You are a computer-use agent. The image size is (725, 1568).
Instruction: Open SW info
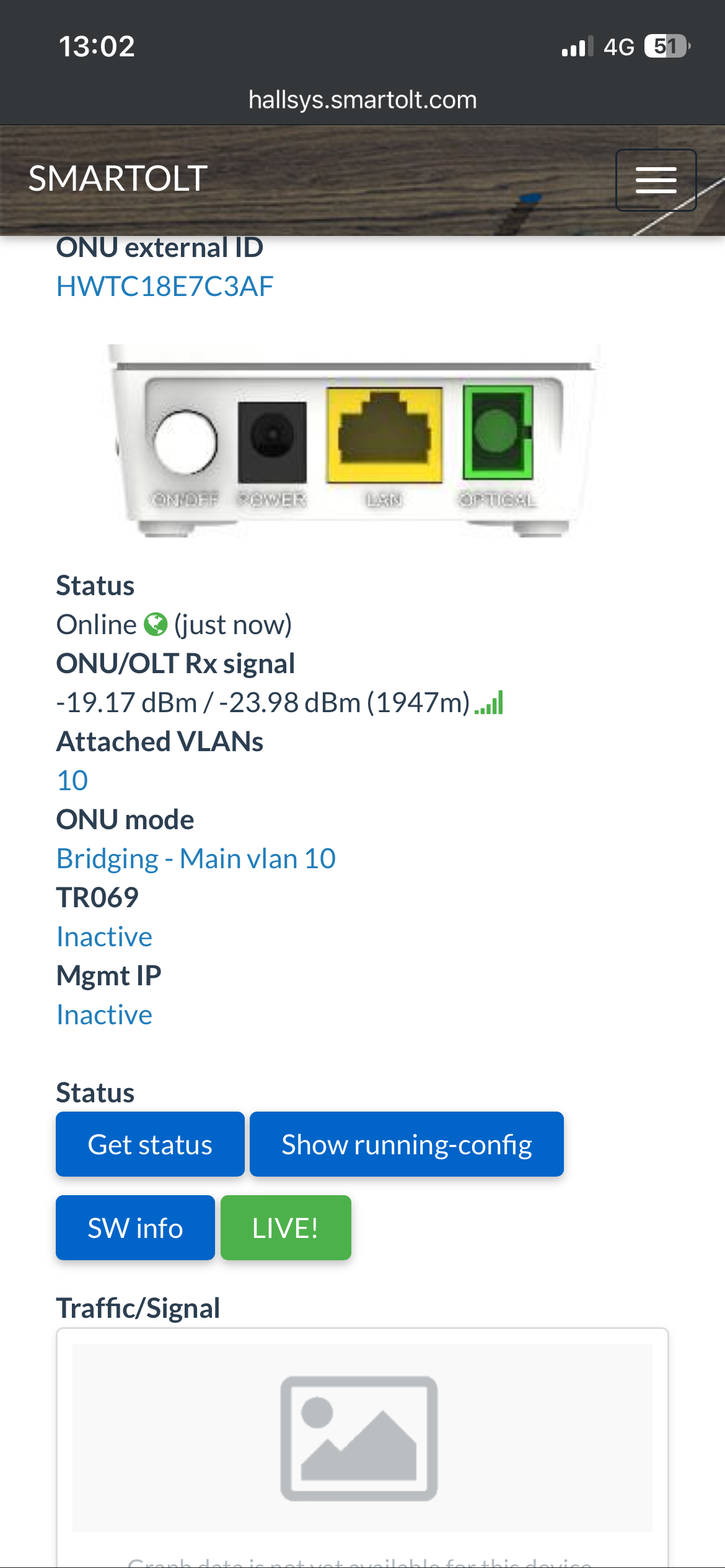(x=135, y=1228)
